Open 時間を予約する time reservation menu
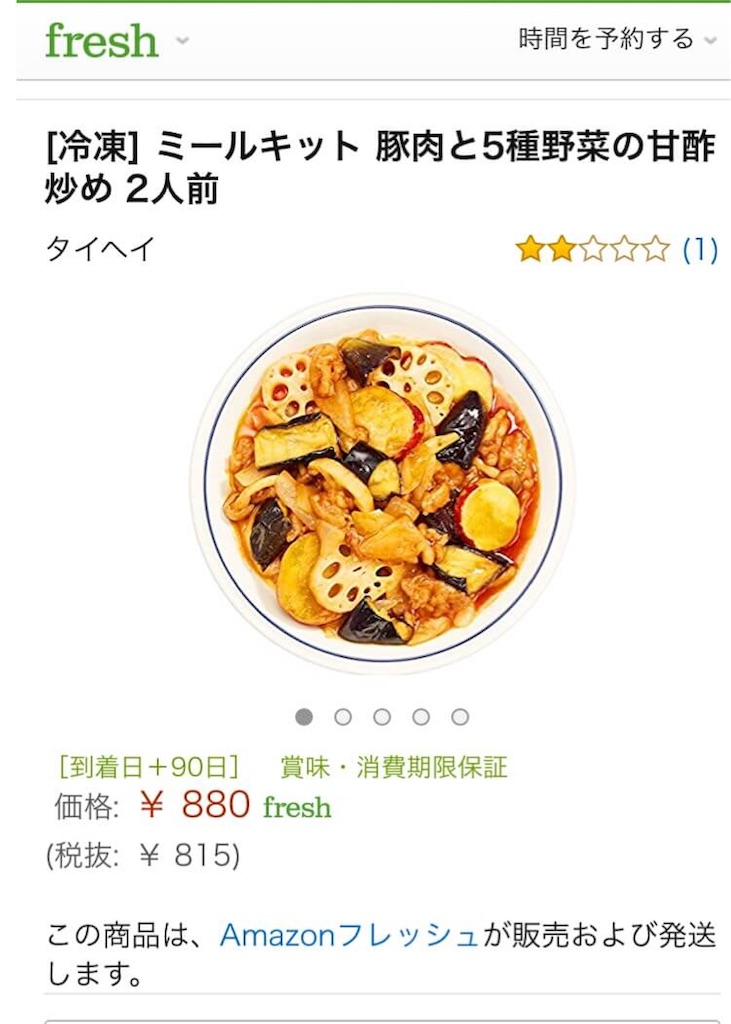Screen dimensions: 731x1024 pyautogui.click(x=617, y=40)
